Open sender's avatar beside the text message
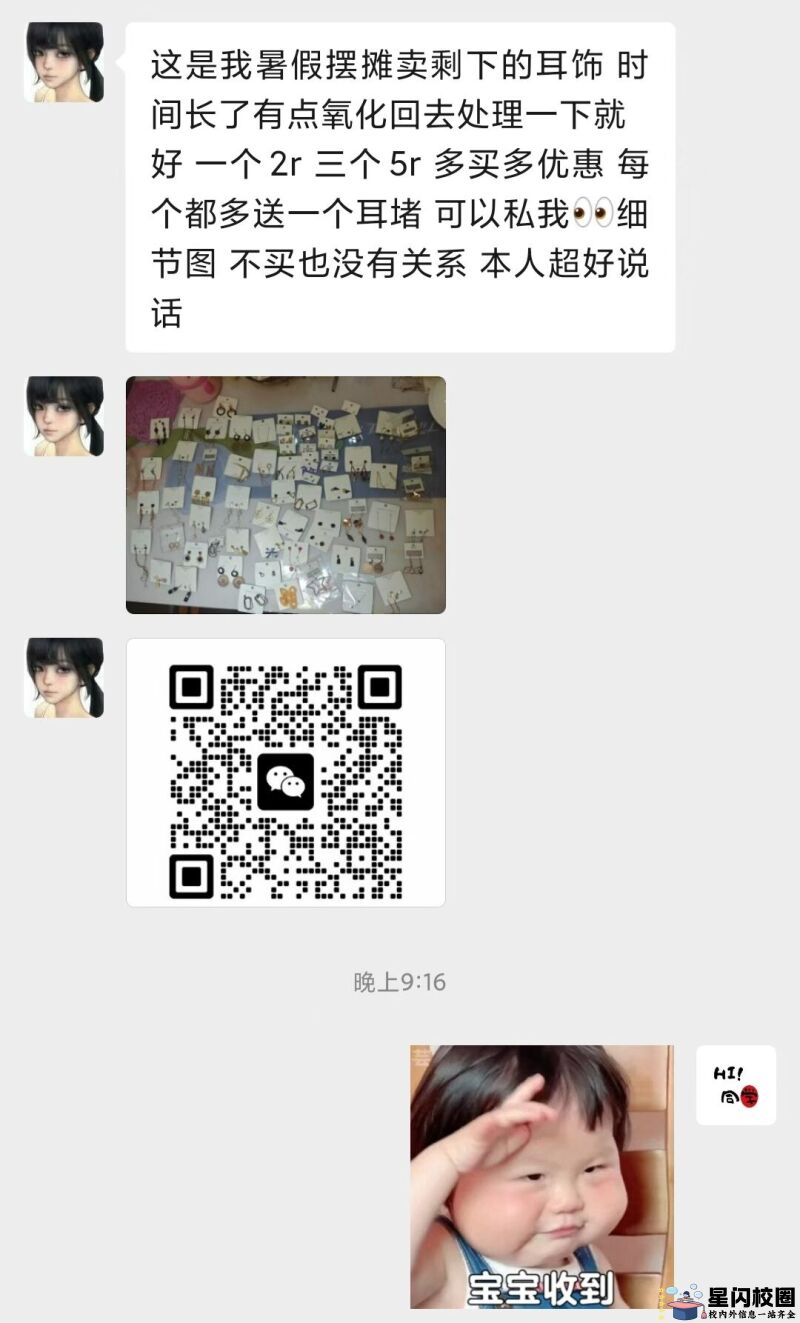Screen dimensions: 800x1323 tap(64, 62)
